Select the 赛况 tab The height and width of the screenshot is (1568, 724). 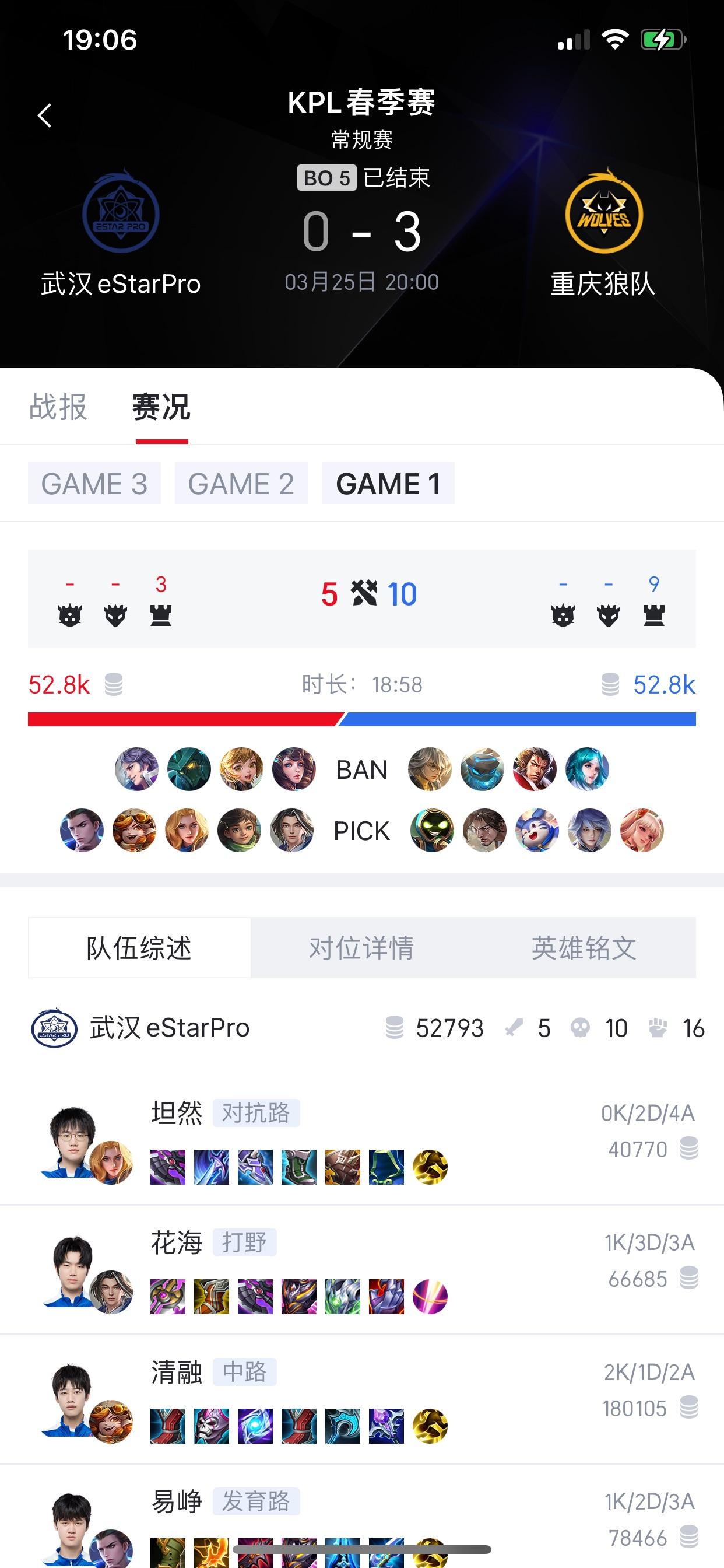(161, 407)
